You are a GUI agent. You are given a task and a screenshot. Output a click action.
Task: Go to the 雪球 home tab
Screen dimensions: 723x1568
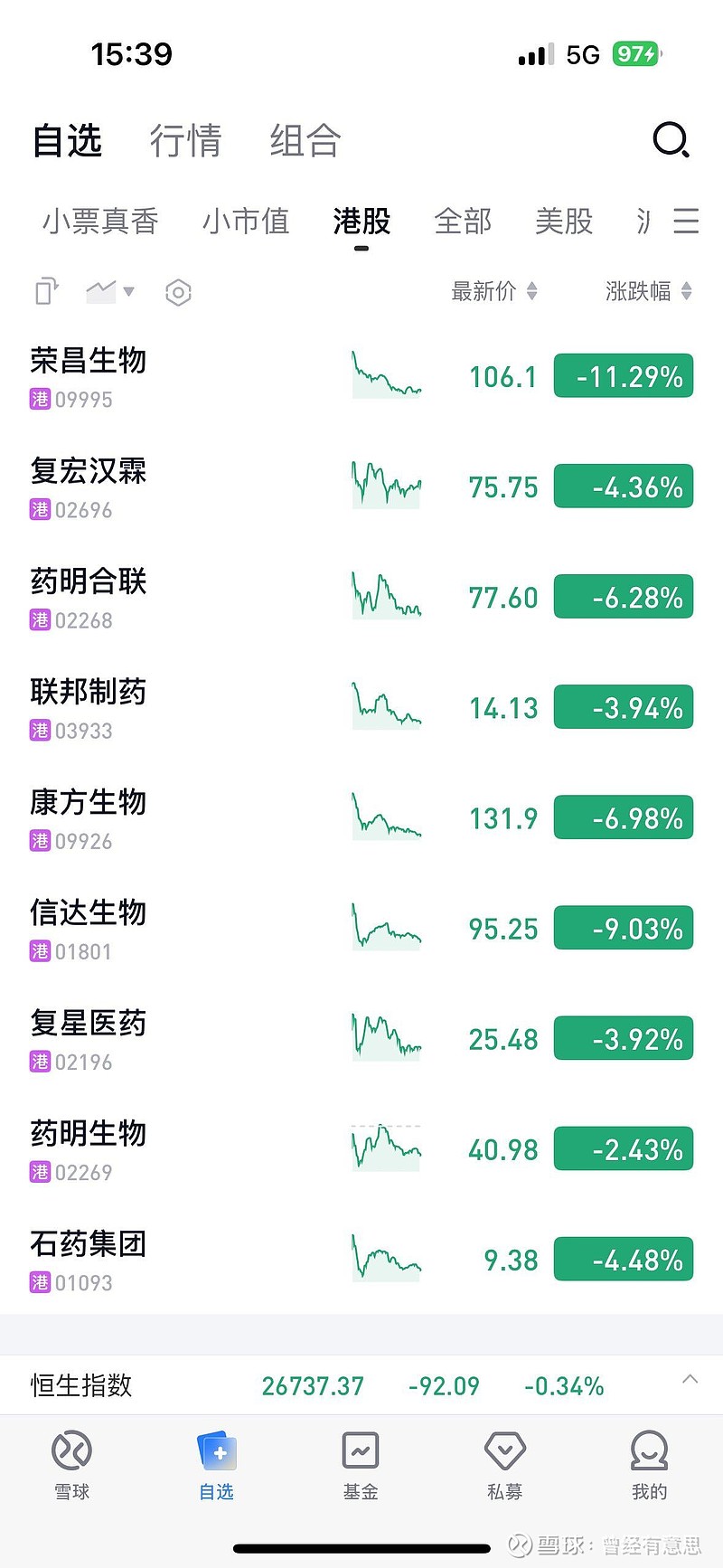(71, 1465)
